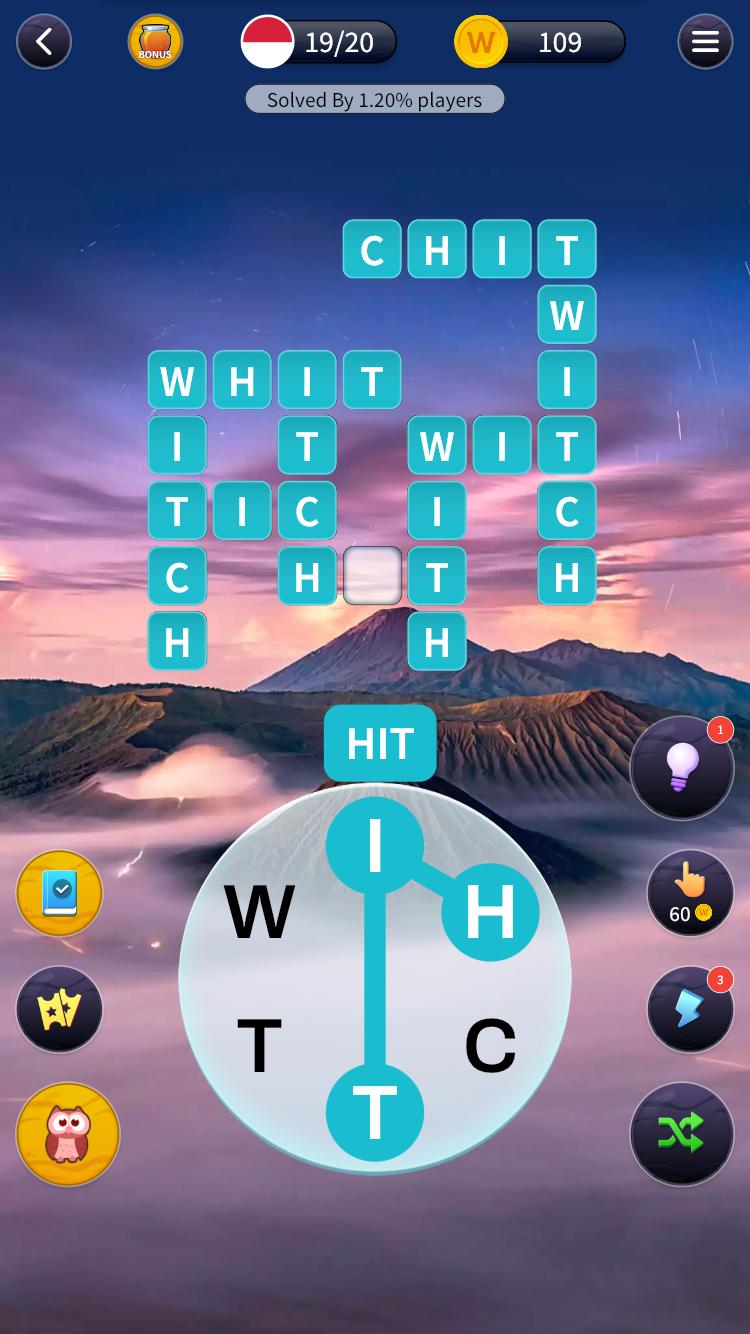Open the hamburger menu

(x=705, y=42)
